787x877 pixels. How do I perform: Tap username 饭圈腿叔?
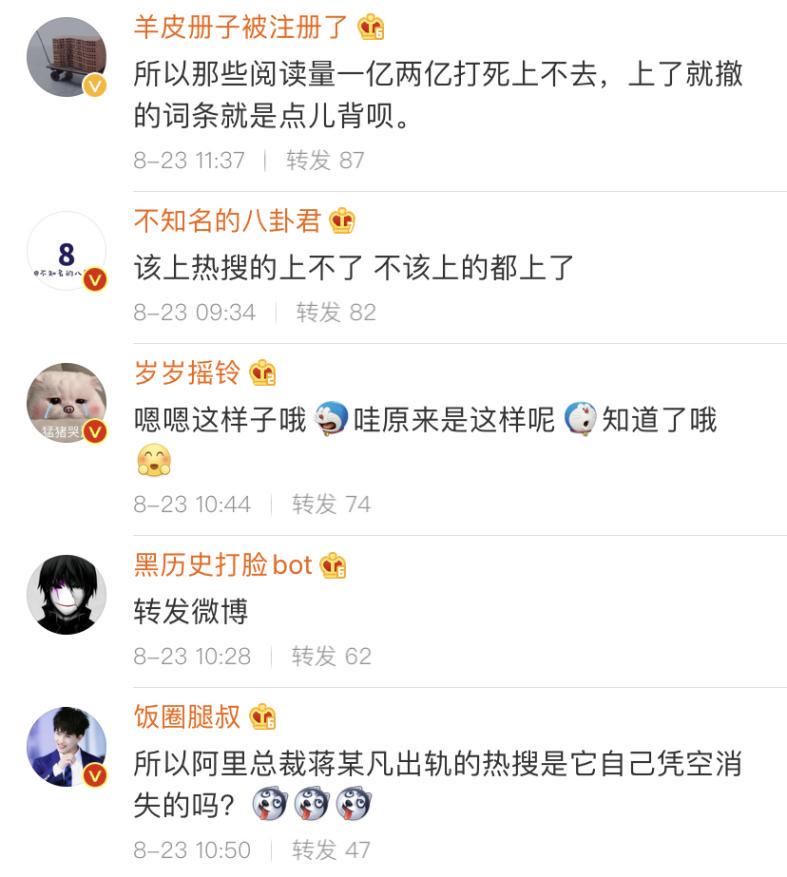187,717
